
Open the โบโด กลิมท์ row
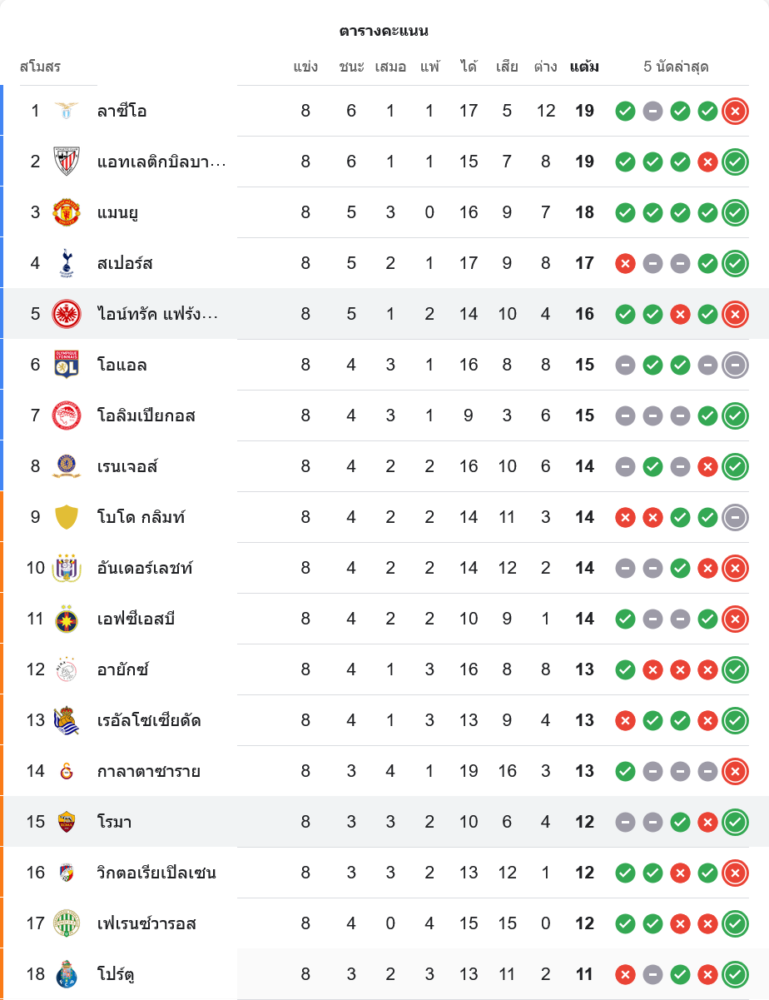click(x=141, y=517)
